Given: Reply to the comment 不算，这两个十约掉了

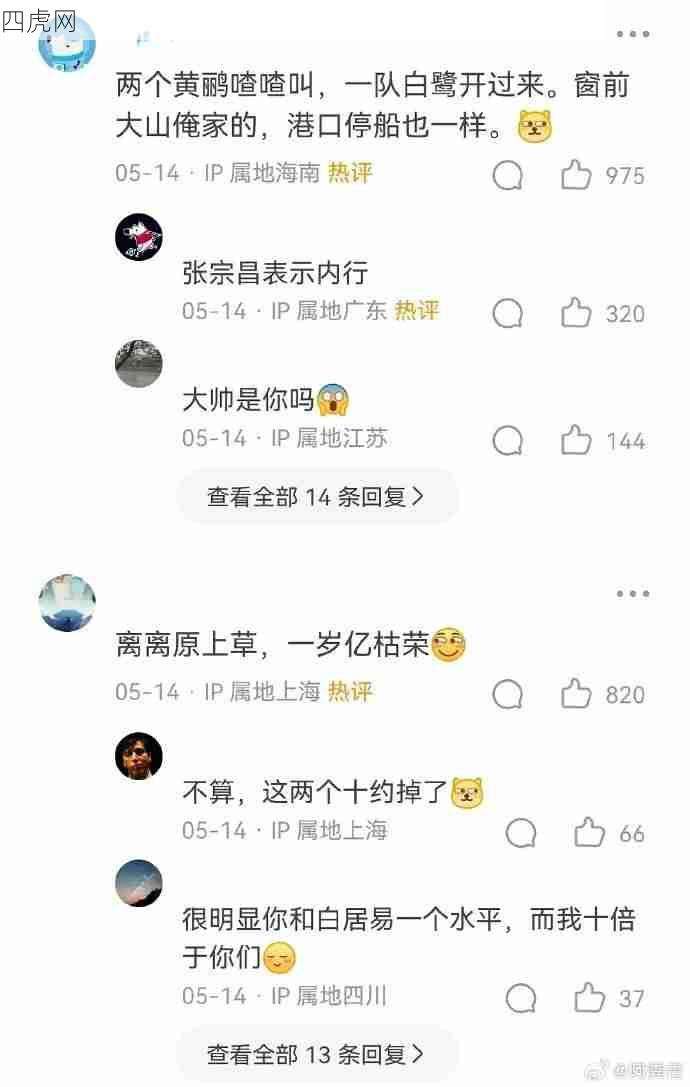Looking at the screenshot, I should (x=521, y=833).
